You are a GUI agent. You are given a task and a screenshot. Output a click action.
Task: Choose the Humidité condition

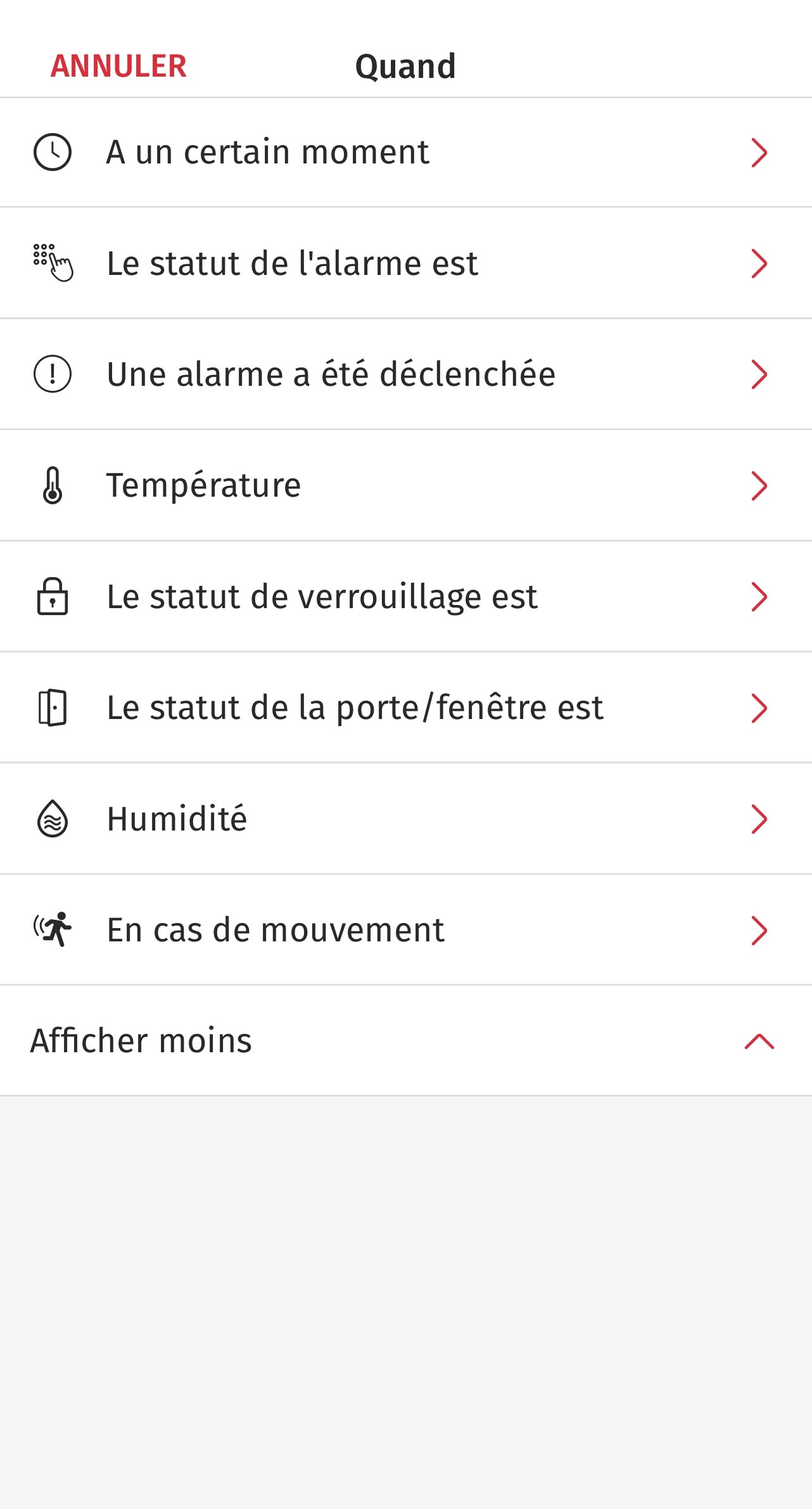pos(405,819)
